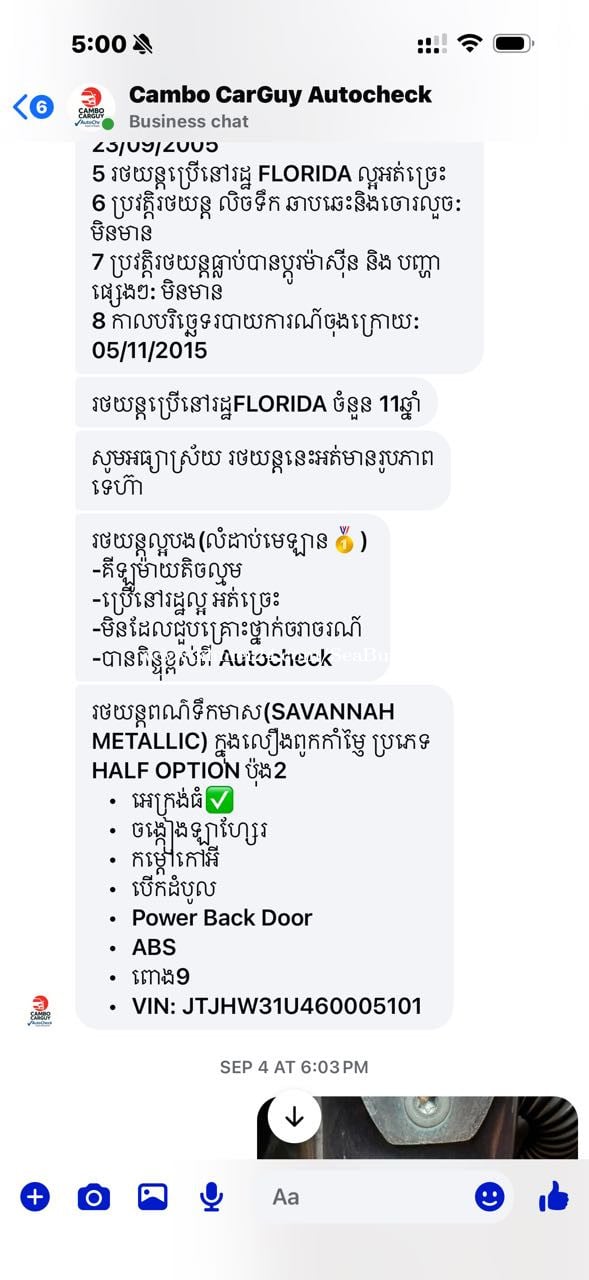Open the camera to take a photo
The height and width of the screenshot is (1280, 589).
[x=93, y=1196]
